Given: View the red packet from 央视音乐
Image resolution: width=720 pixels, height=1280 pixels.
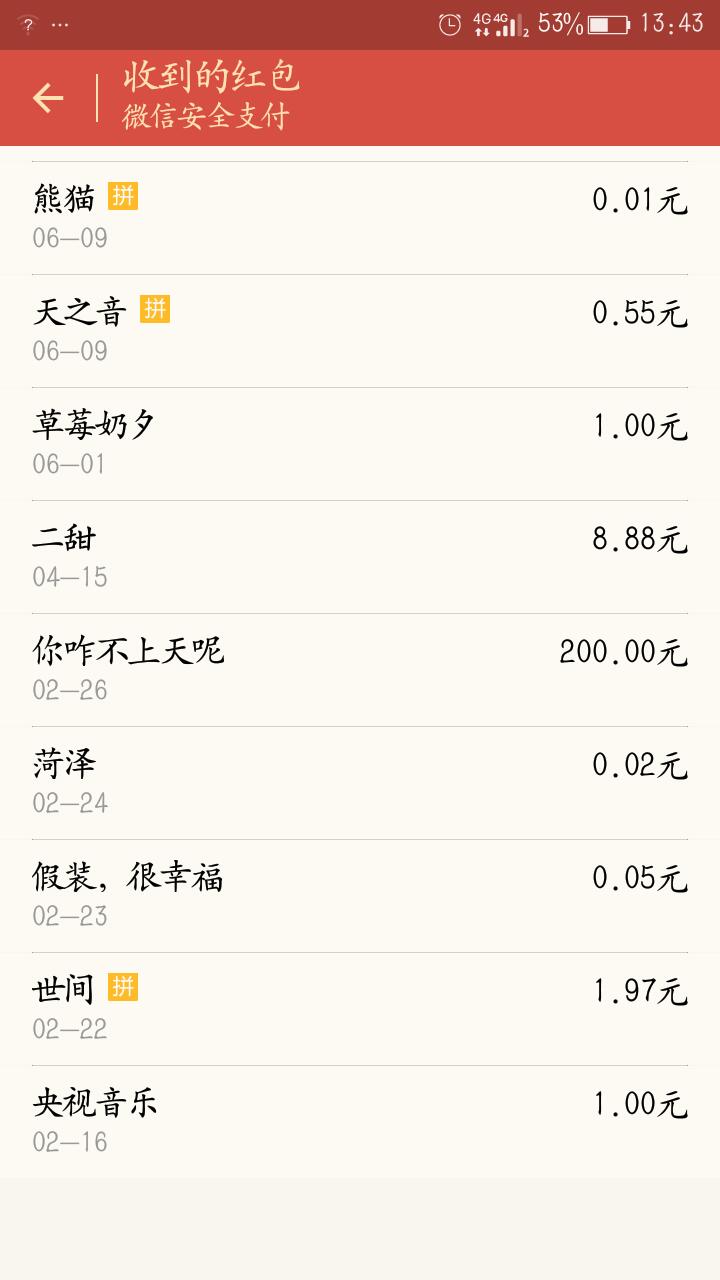Looking at the screenshot, I should click(x=360, y=1122).
